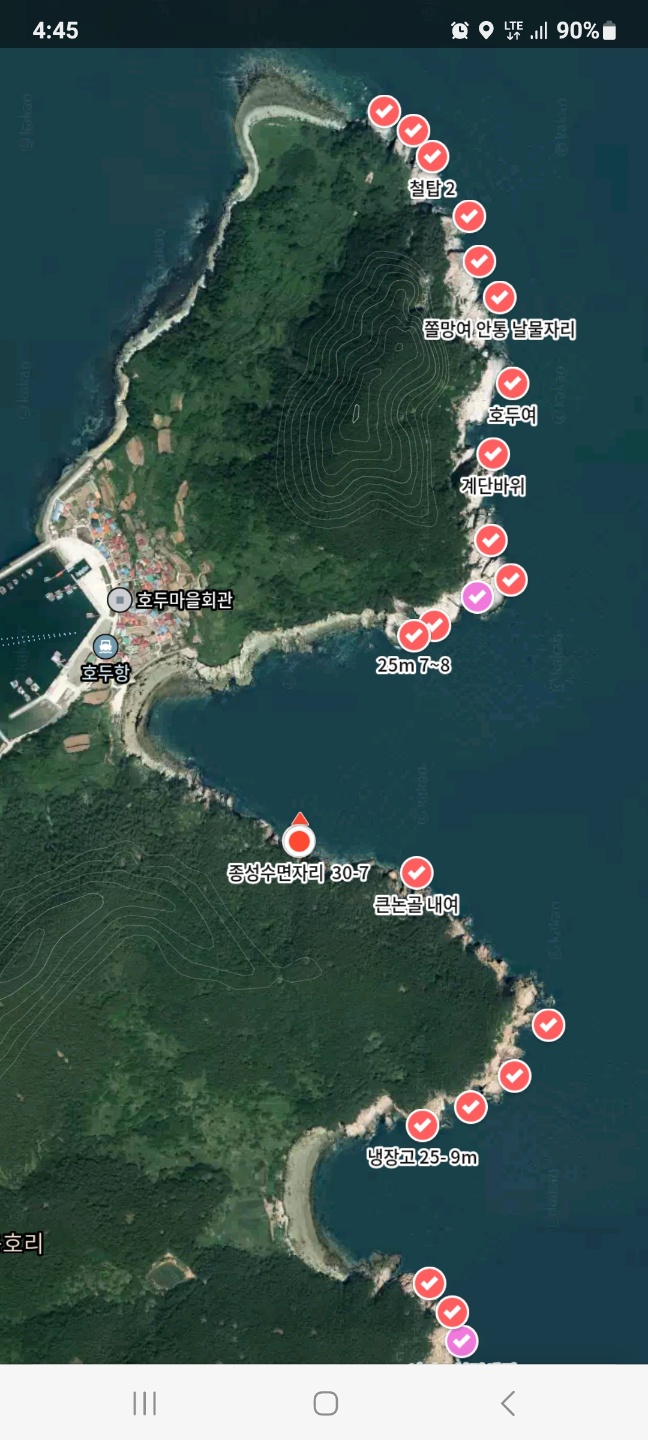Select the 쫄망여 안통 날물자리 marker
648x1440 pixels.
[499, 297]
